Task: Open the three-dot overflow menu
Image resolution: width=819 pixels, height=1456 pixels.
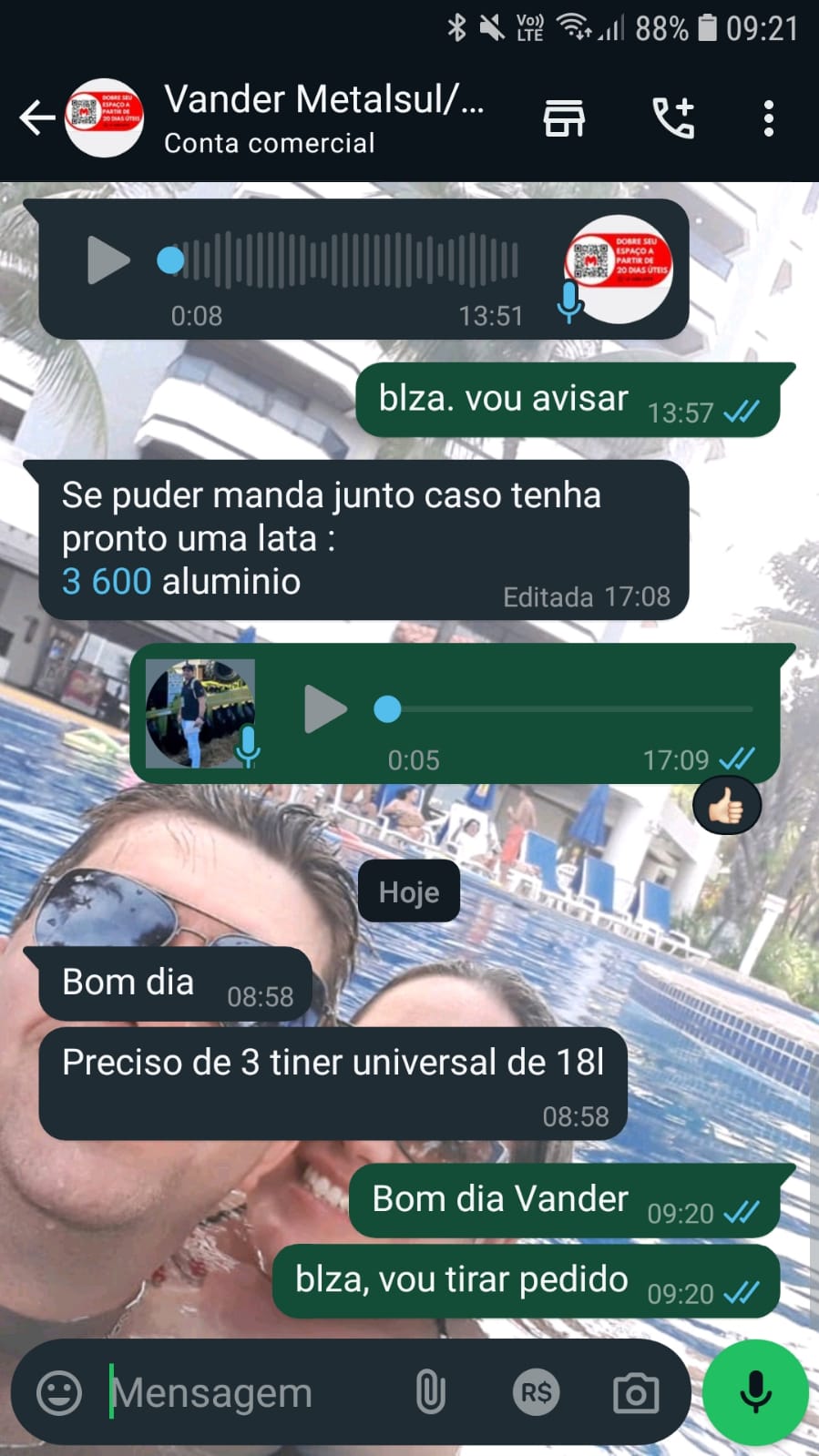Action: (769, 118)
